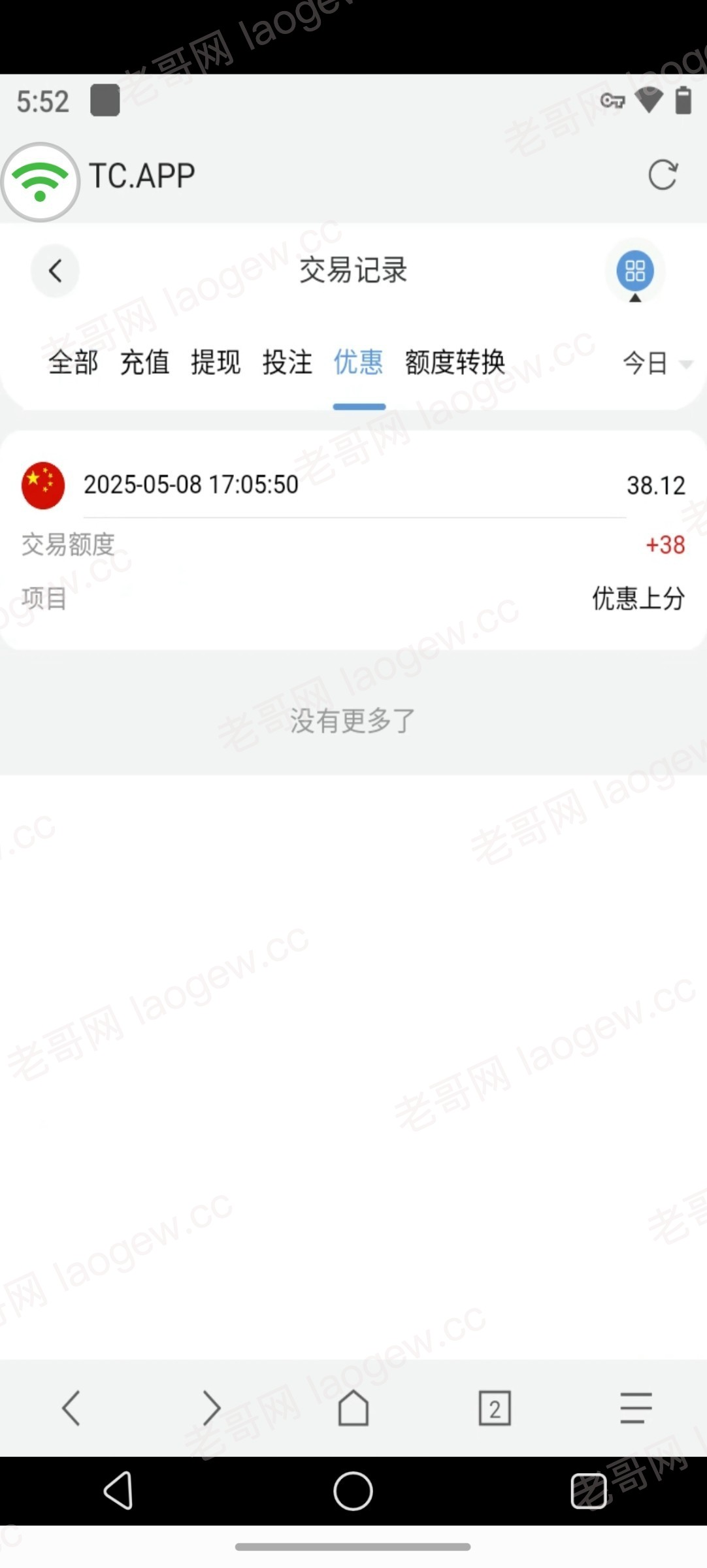The height and width of the screenshot is (1568, 707).
Task: Open the recent apps system button
Action: click(589, 1491)
